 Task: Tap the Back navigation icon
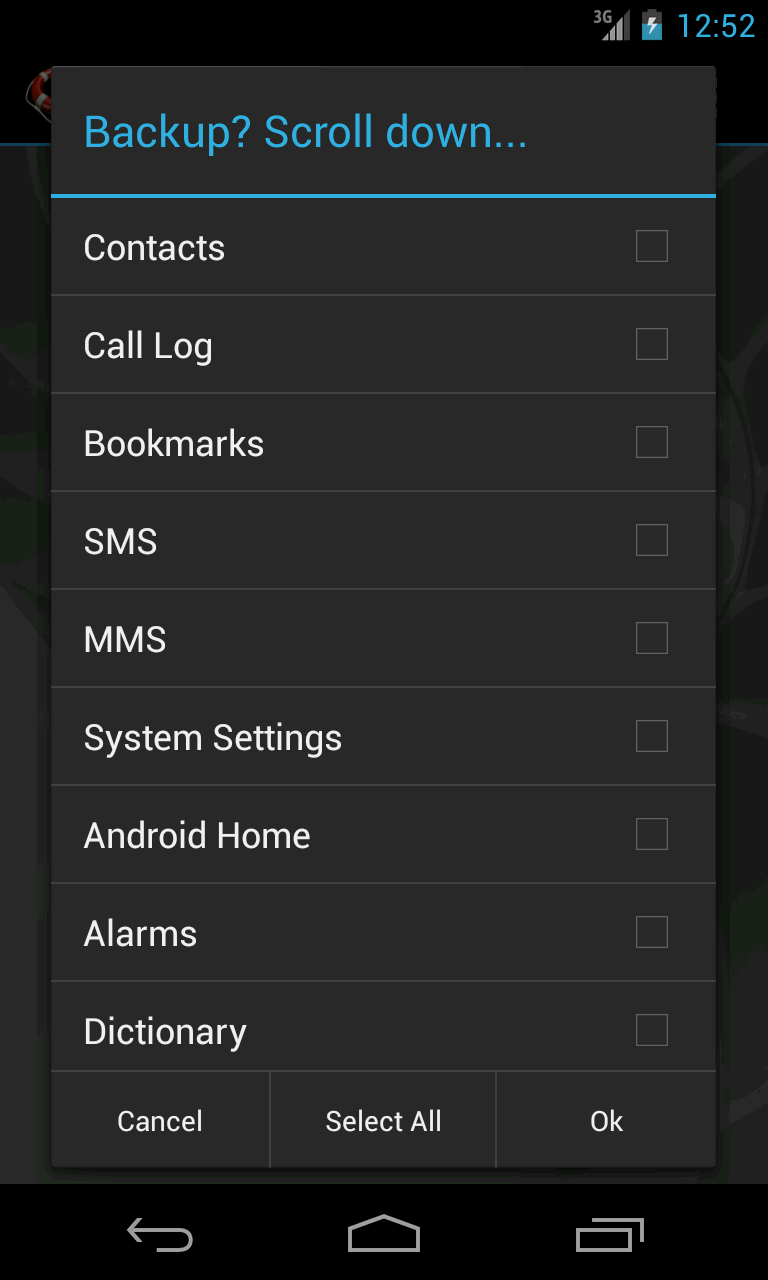click(x=159, y=1235)
